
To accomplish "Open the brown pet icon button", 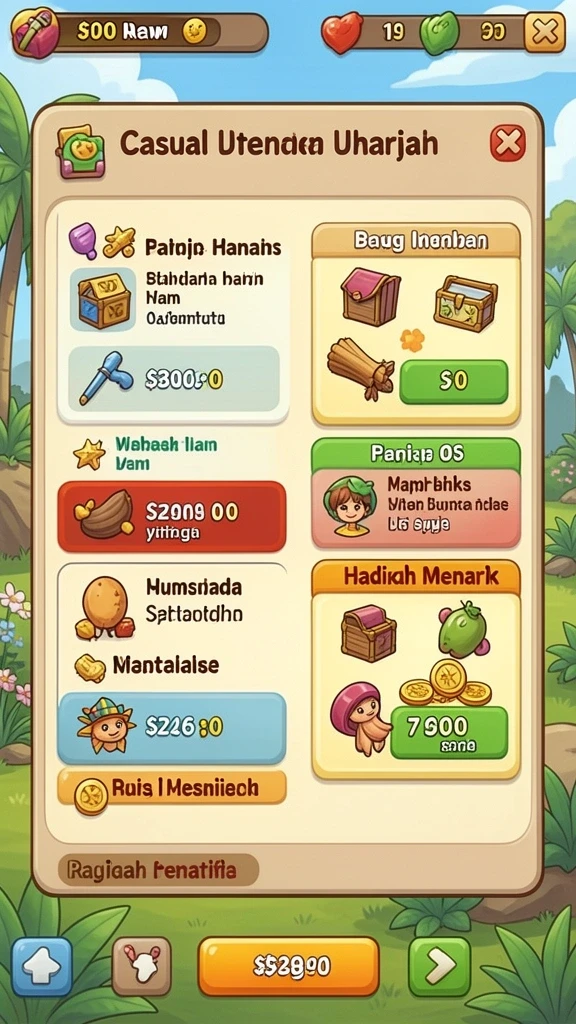I will point(141,967).
